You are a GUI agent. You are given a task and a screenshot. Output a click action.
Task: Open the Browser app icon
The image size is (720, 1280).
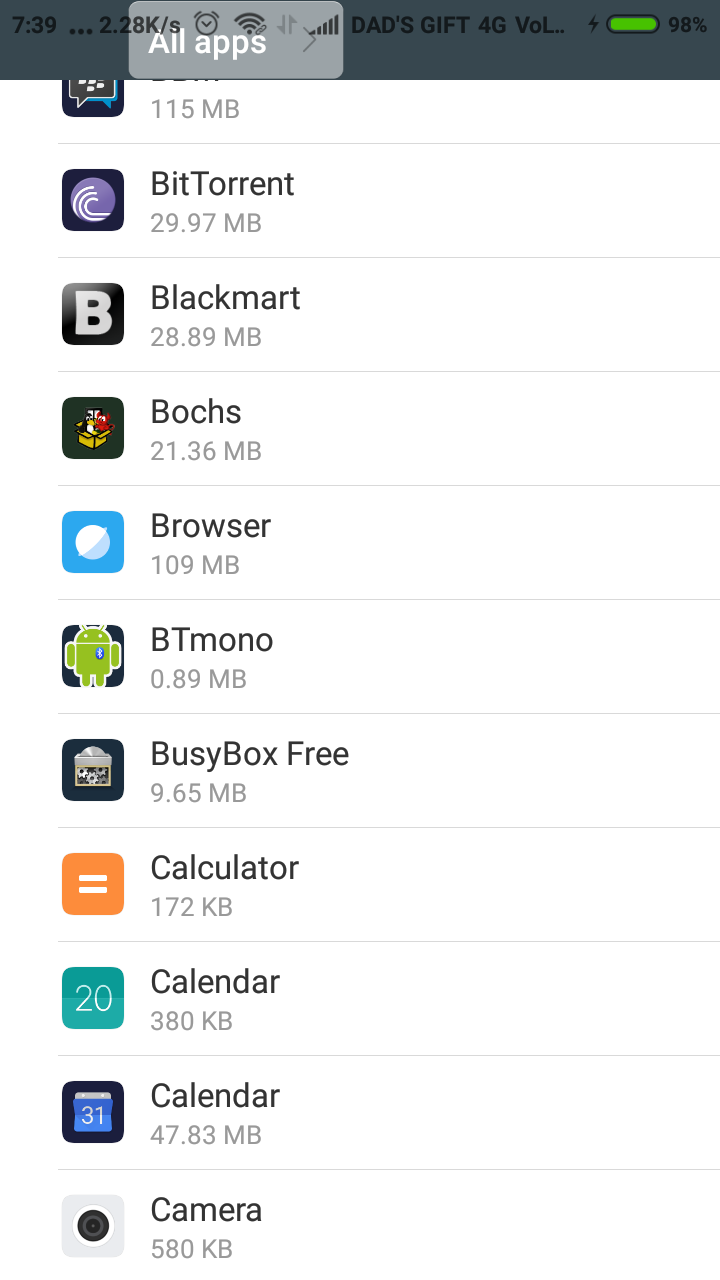click(x=92, y=542)
